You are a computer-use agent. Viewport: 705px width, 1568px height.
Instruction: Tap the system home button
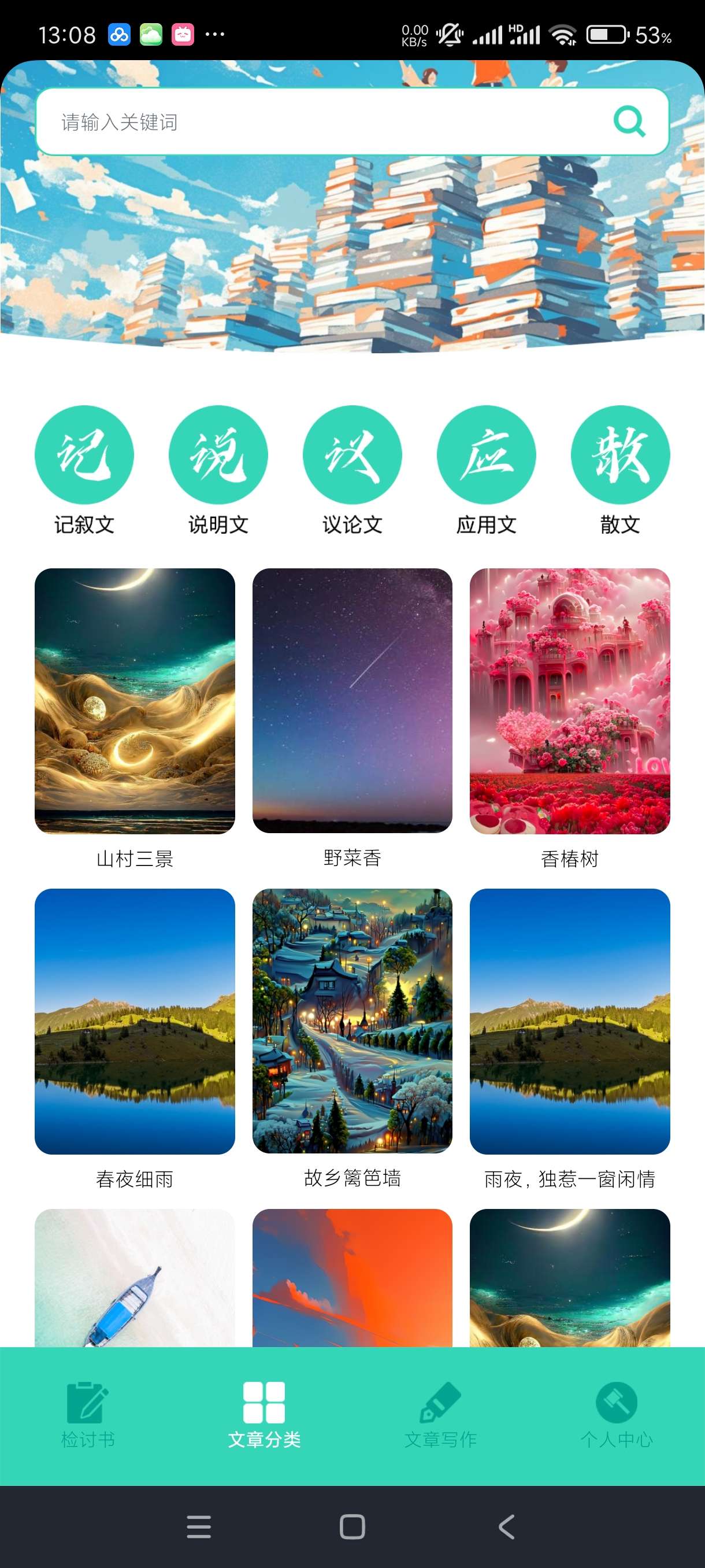tap(352, 1526)
